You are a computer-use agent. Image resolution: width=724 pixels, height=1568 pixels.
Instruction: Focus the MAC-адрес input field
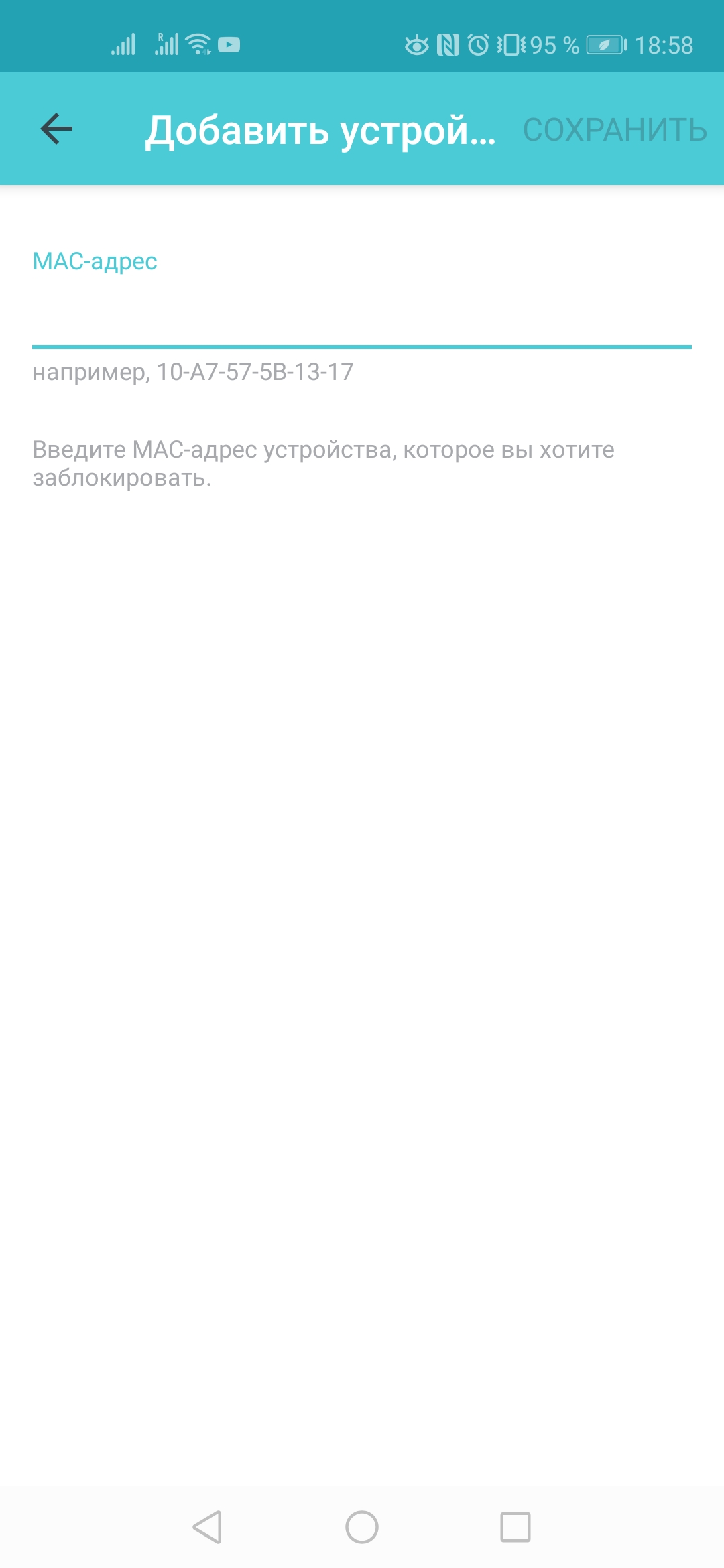coord(362,315)
